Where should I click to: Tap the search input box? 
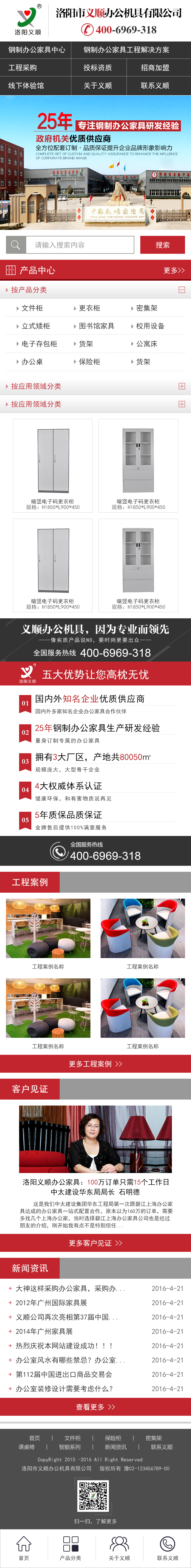pos(79,245)
